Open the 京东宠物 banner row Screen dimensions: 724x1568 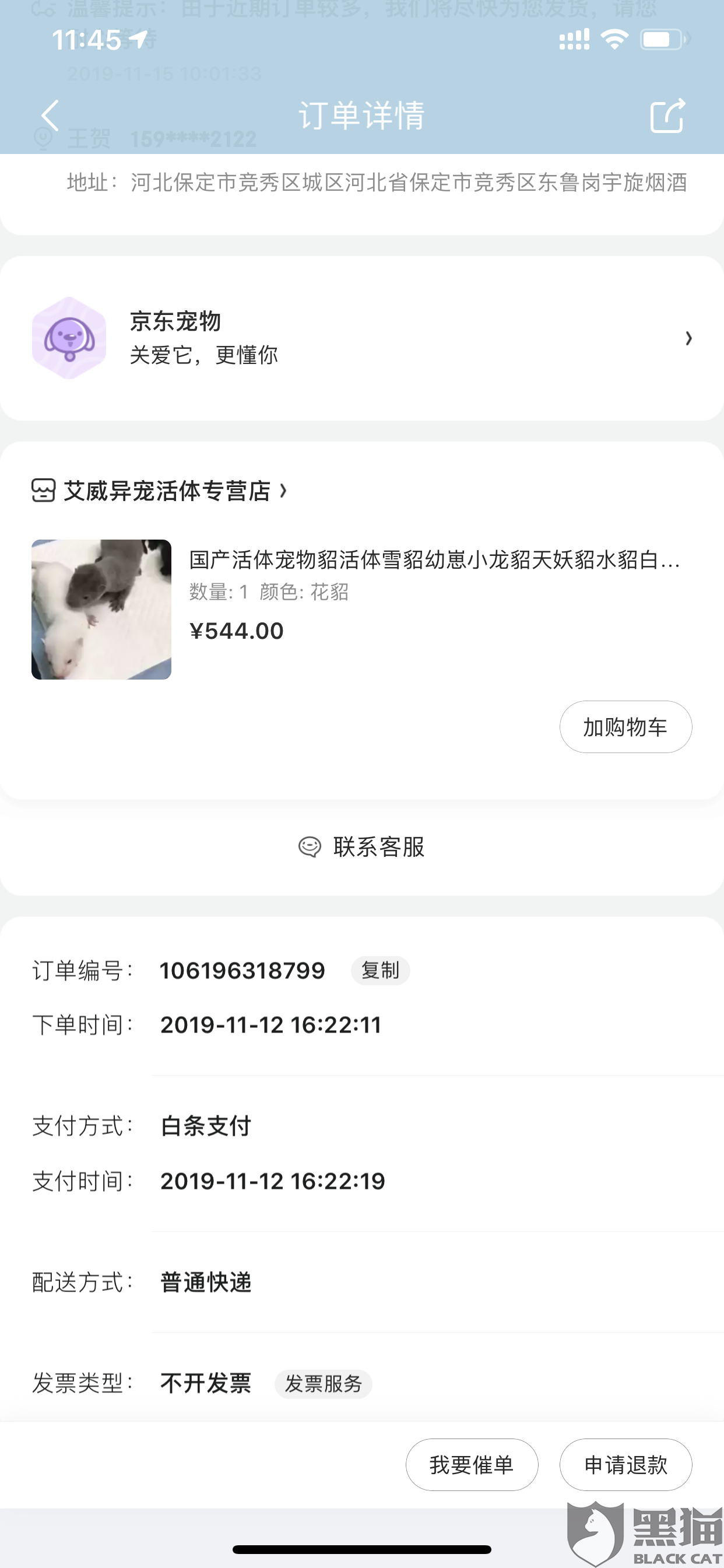[362, 338]
